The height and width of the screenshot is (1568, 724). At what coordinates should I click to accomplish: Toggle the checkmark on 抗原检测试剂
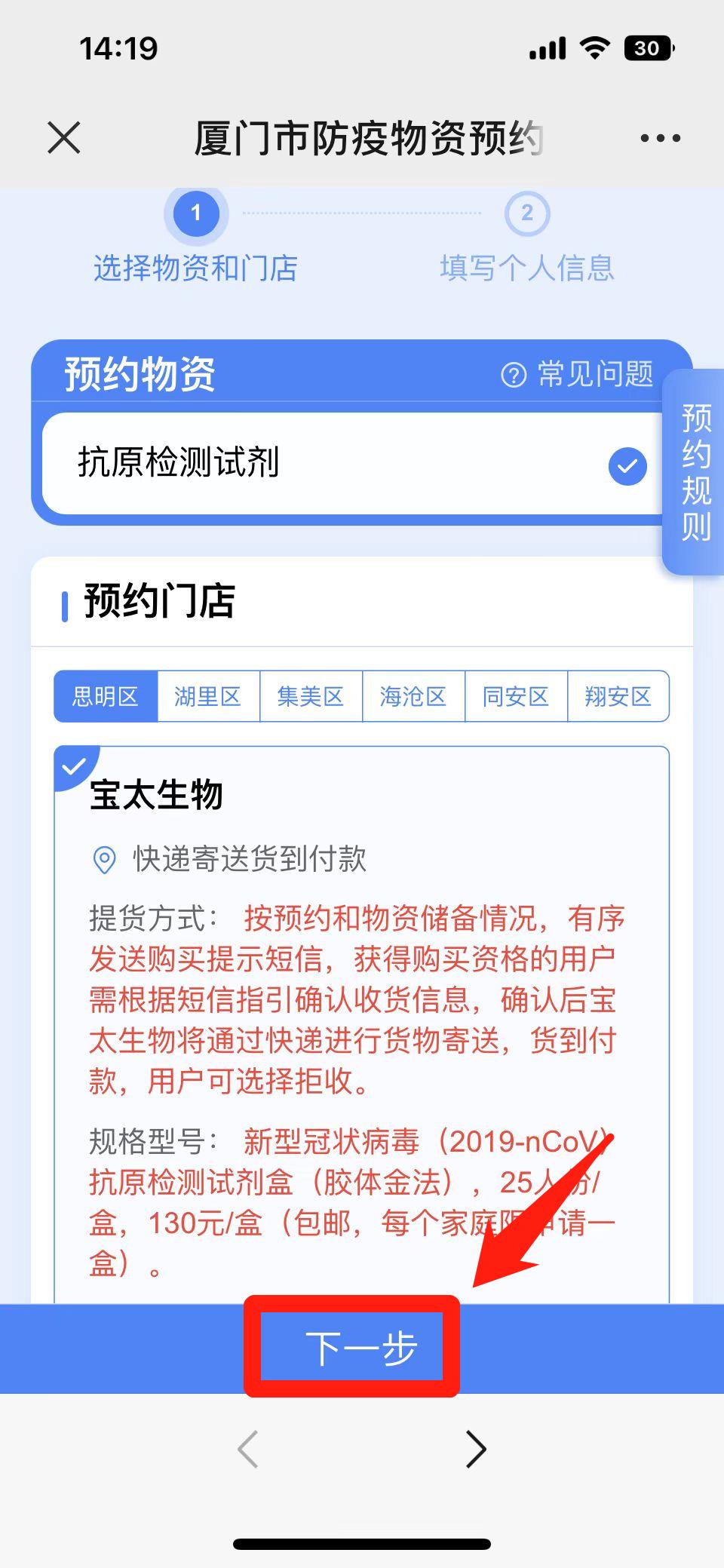(x=626, y=466)
